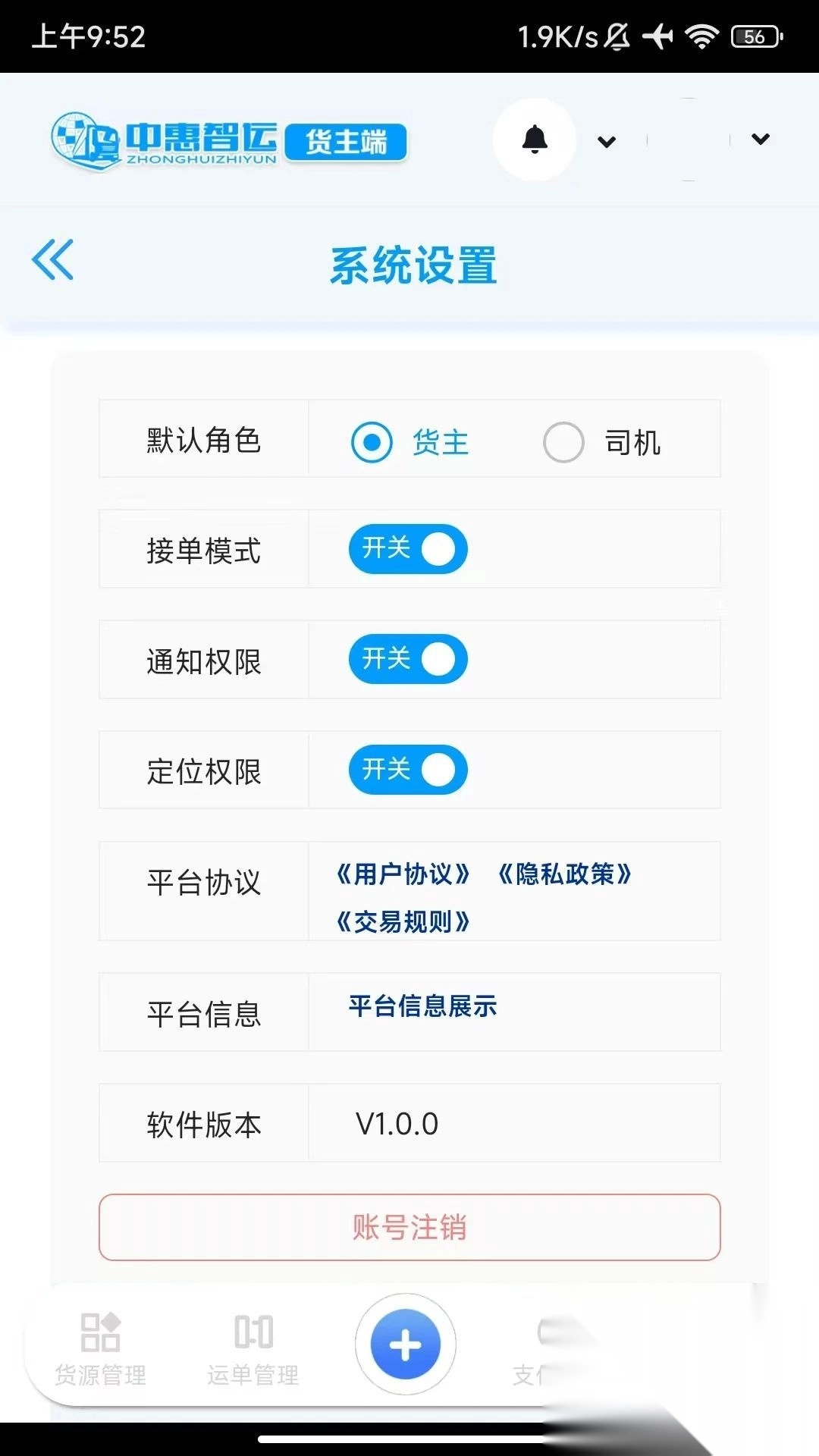Open 平台信息展示
Viewport: 819px width, 1456px height.
pyautogui.click(x=422, y=1006)
